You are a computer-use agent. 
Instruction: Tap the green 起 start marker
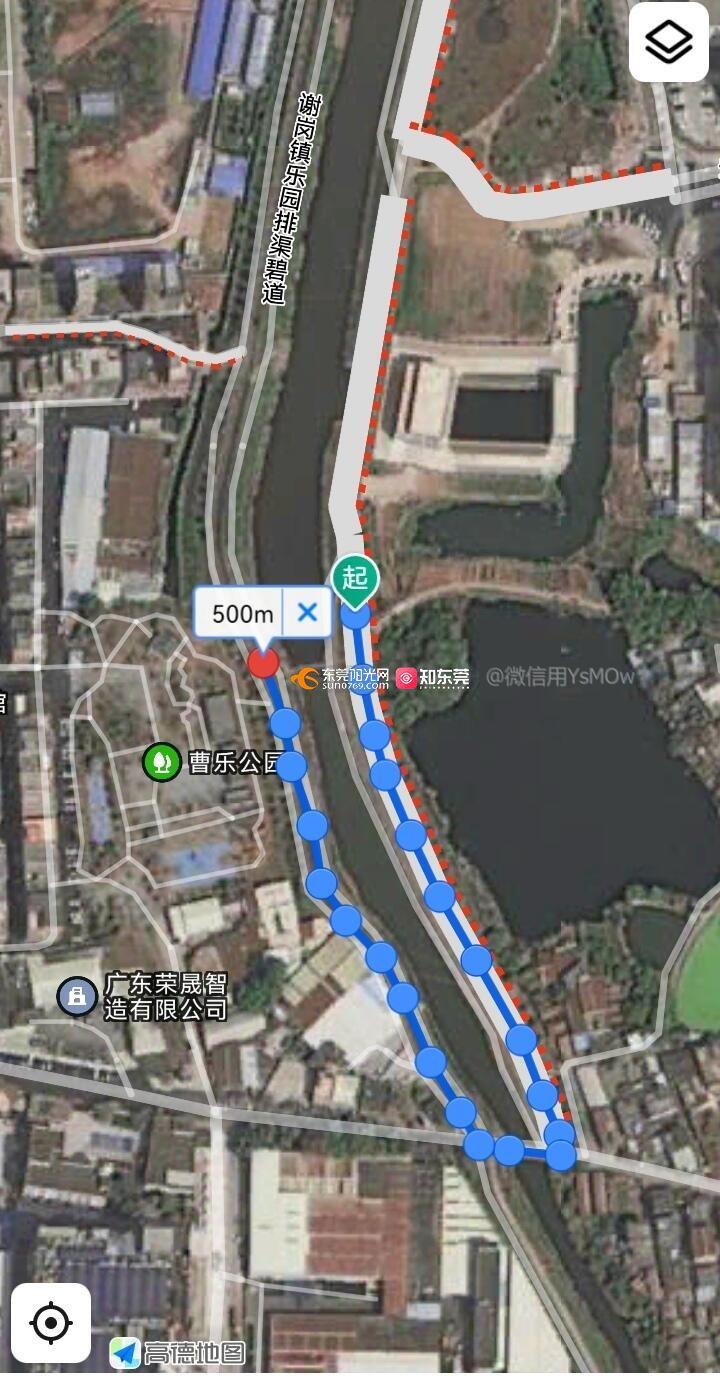355,580
